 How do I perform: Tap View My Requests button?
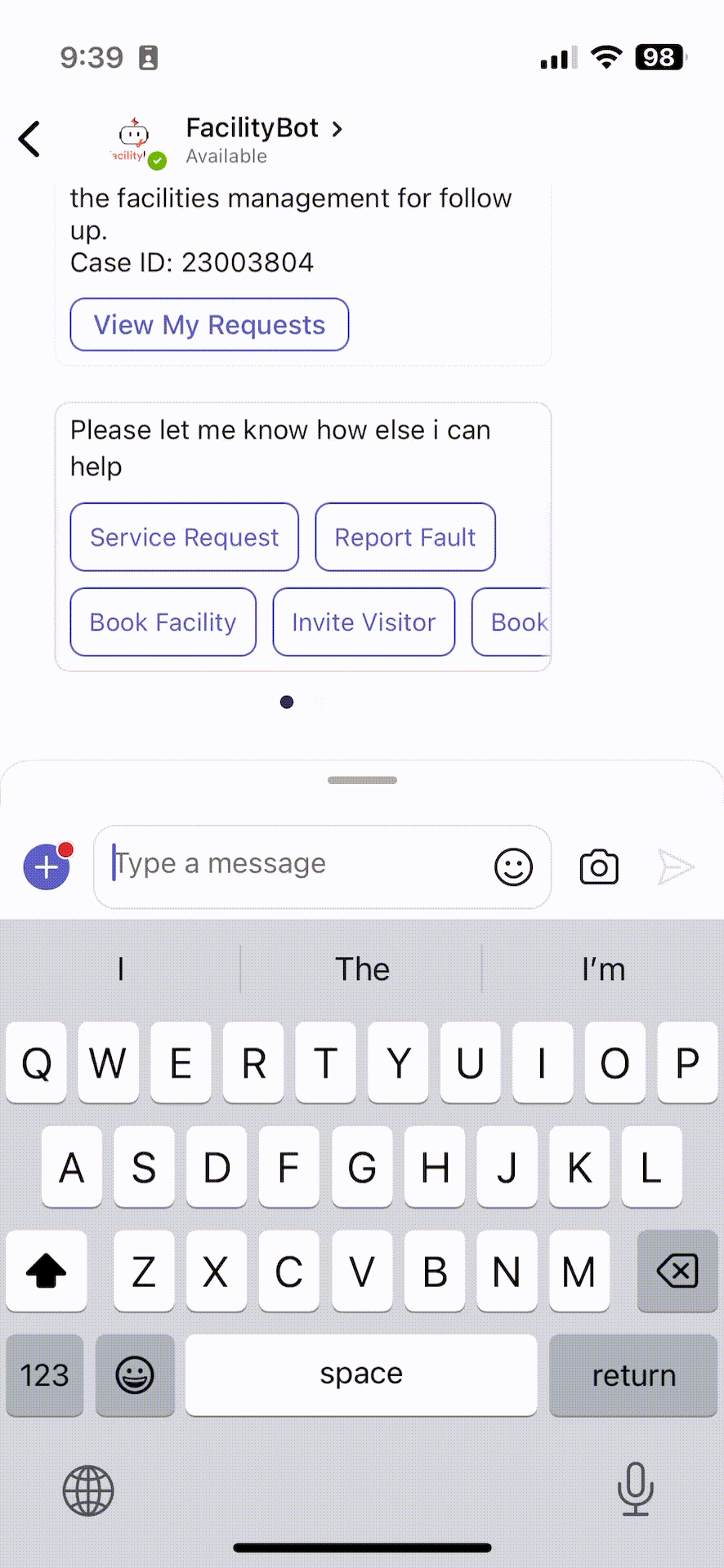coord(209,325)
